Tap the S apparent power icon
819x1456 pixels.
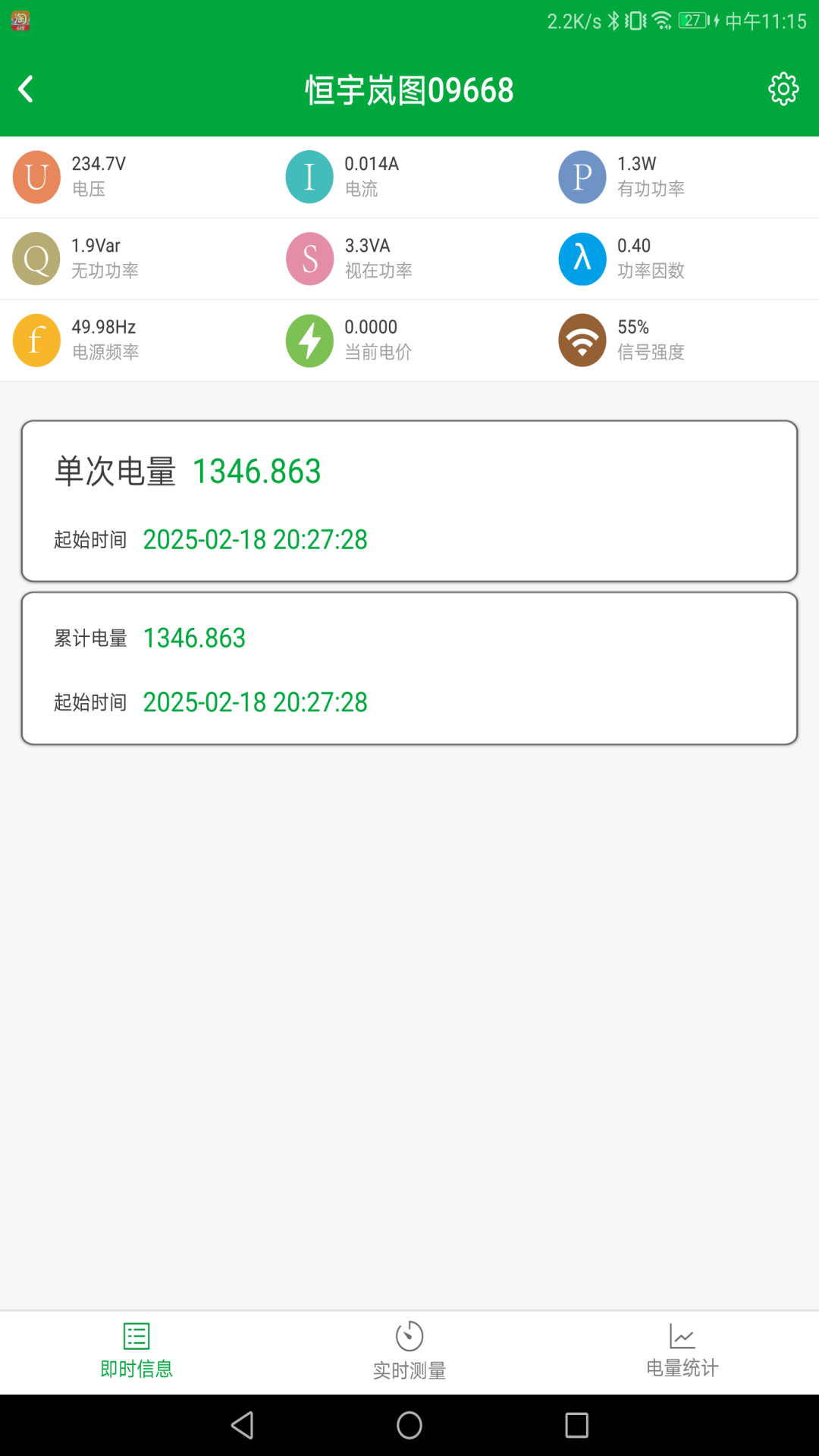309,259
